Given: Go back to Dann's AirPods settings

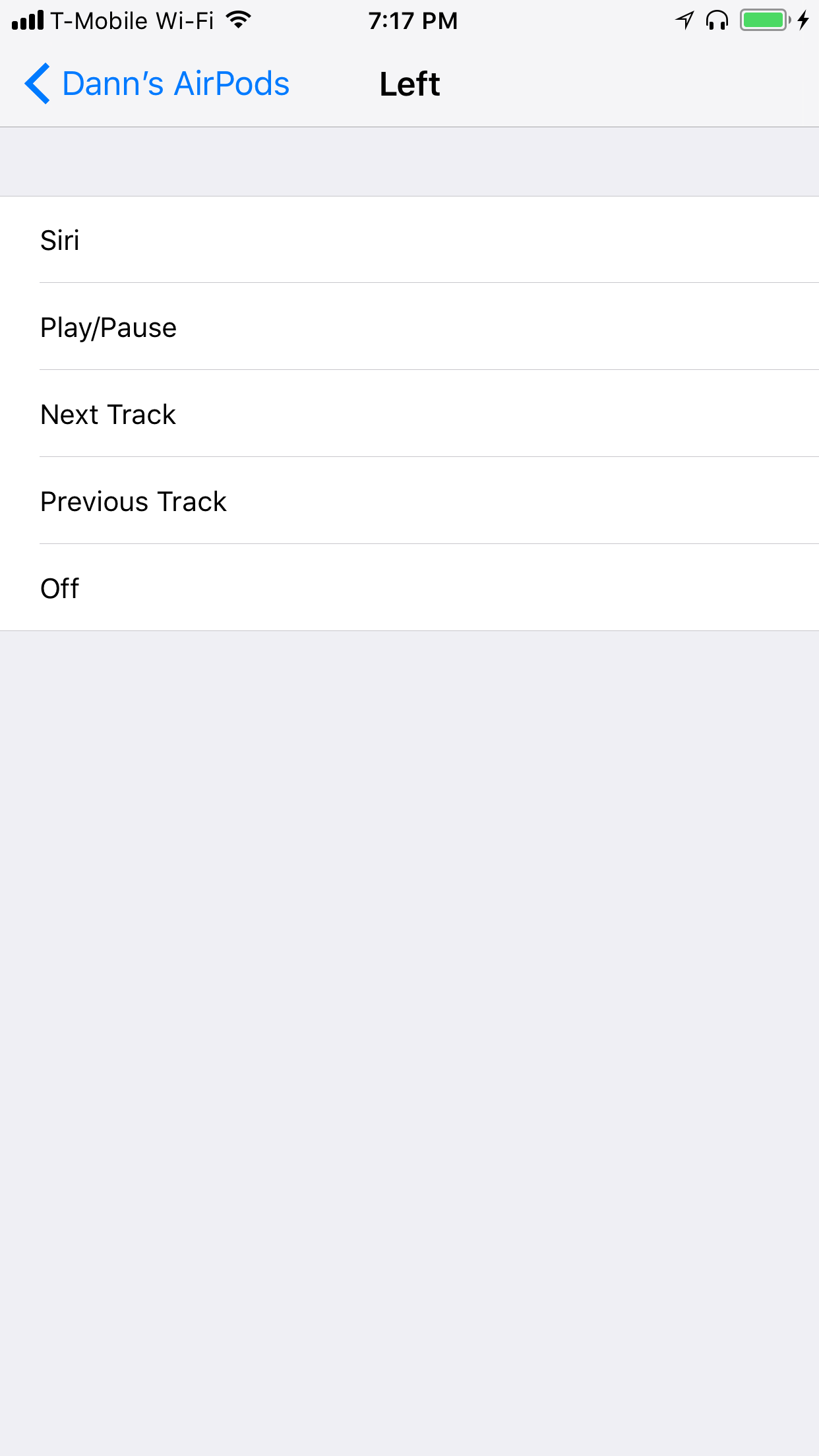Looking at the screenshot, I should (157, 84).
